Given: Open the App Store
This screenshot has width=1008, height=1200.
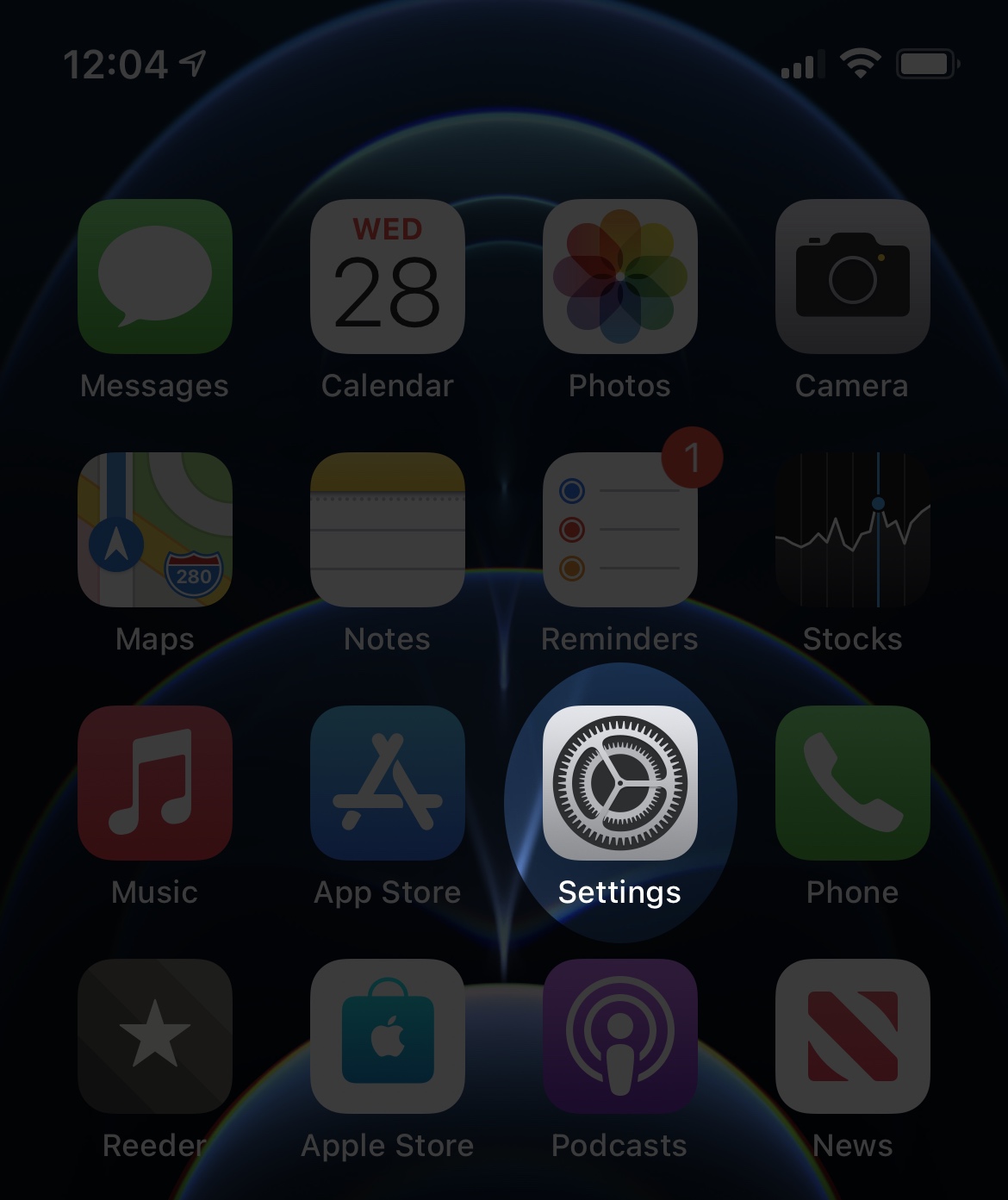Looking at the screenshot, I should coord(388,782).
